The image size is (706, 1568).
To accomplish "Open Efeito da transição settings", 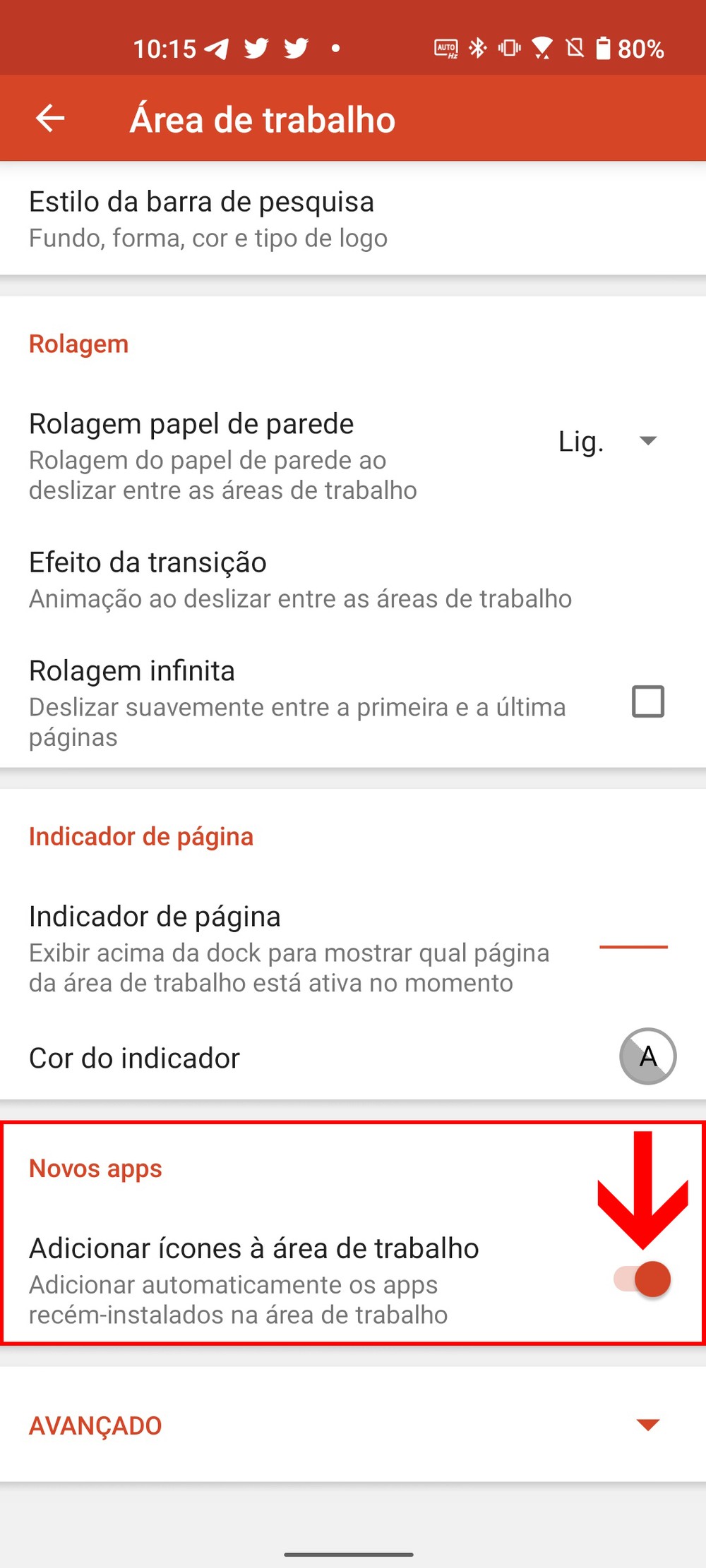I will pos(300,580).
